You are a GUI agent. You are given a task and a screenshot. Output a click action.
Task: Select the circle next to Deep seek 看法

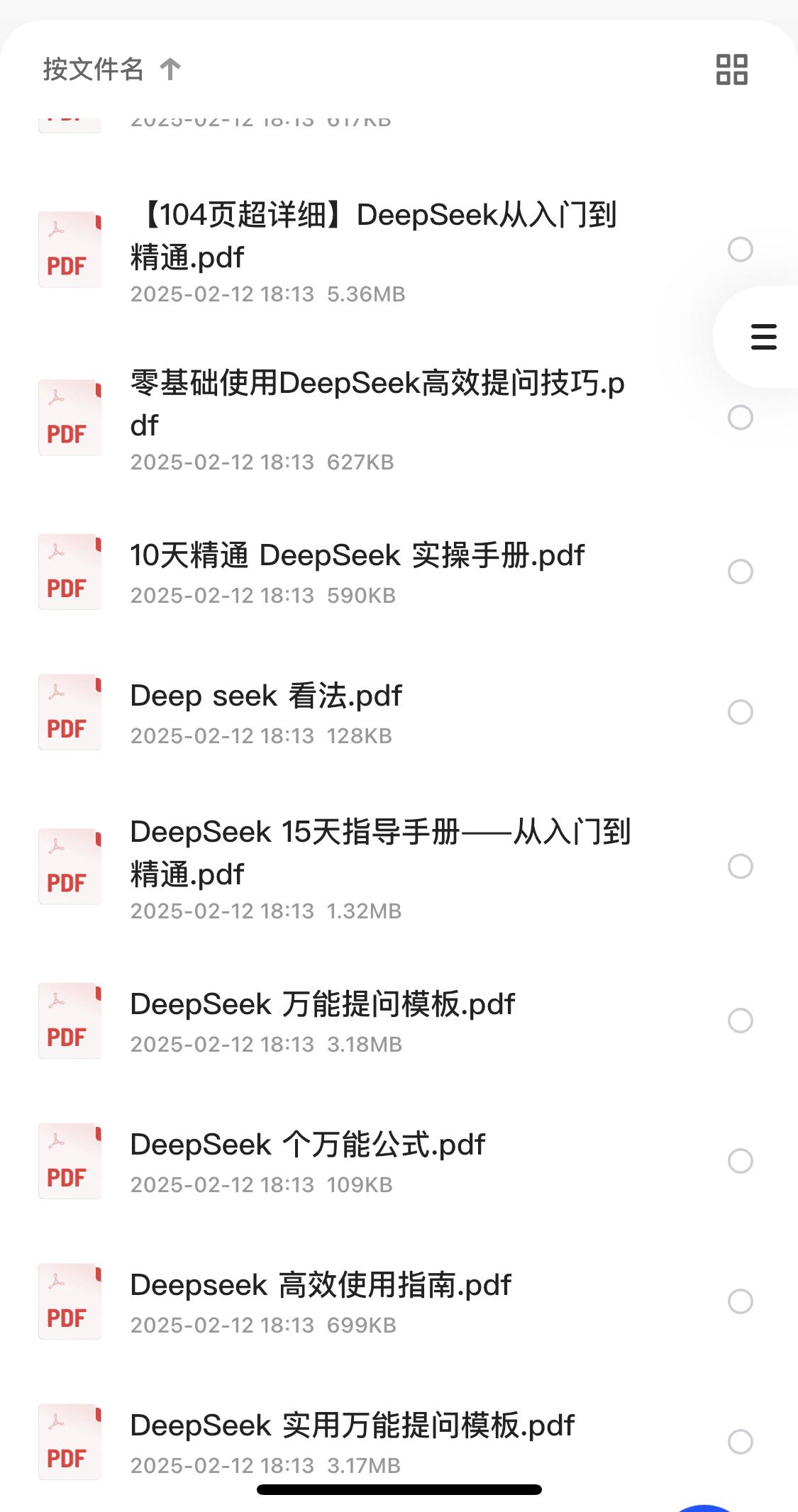point(741,712)
